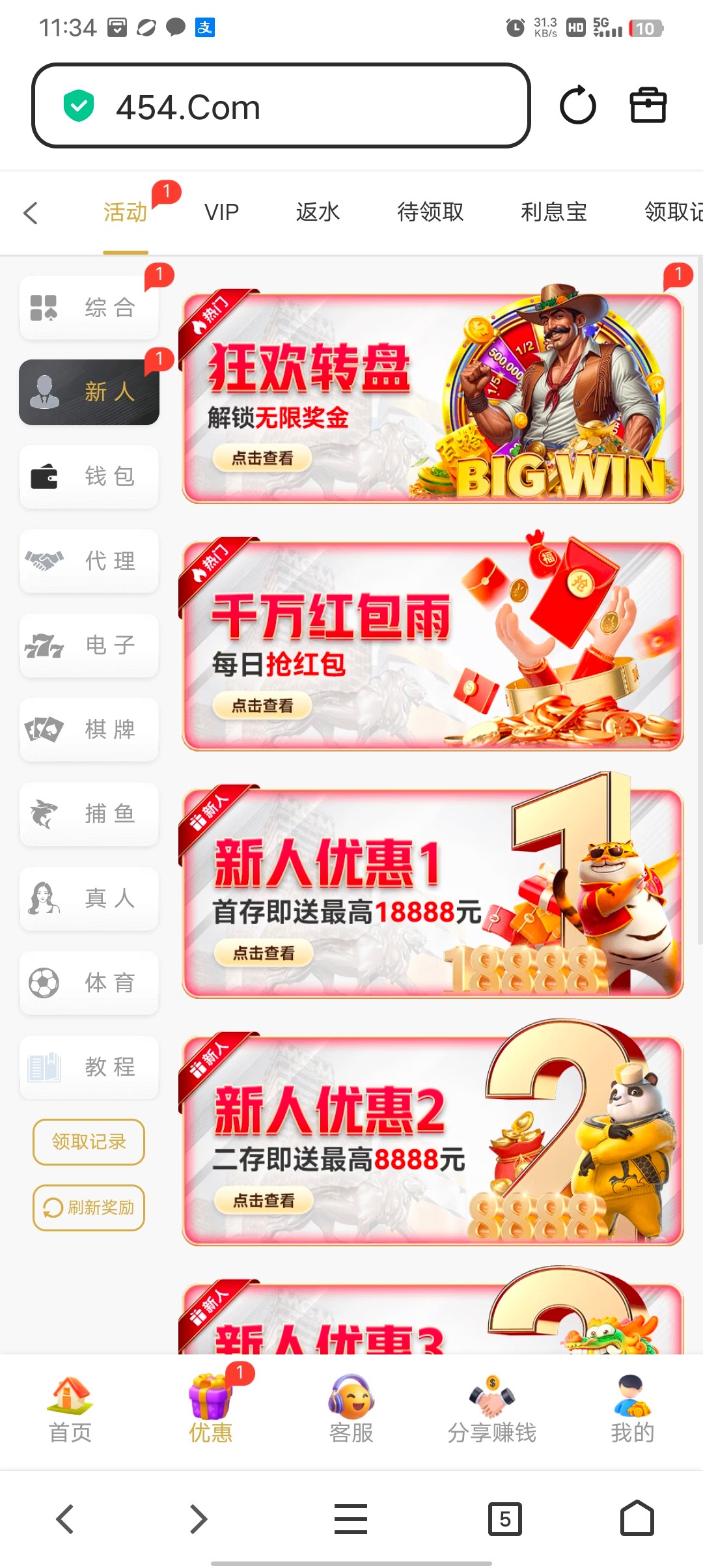Open the 客服 support tab
Image resolution: width=703 pixels, height=1568 pixels.
click(x=351, y=1409)
